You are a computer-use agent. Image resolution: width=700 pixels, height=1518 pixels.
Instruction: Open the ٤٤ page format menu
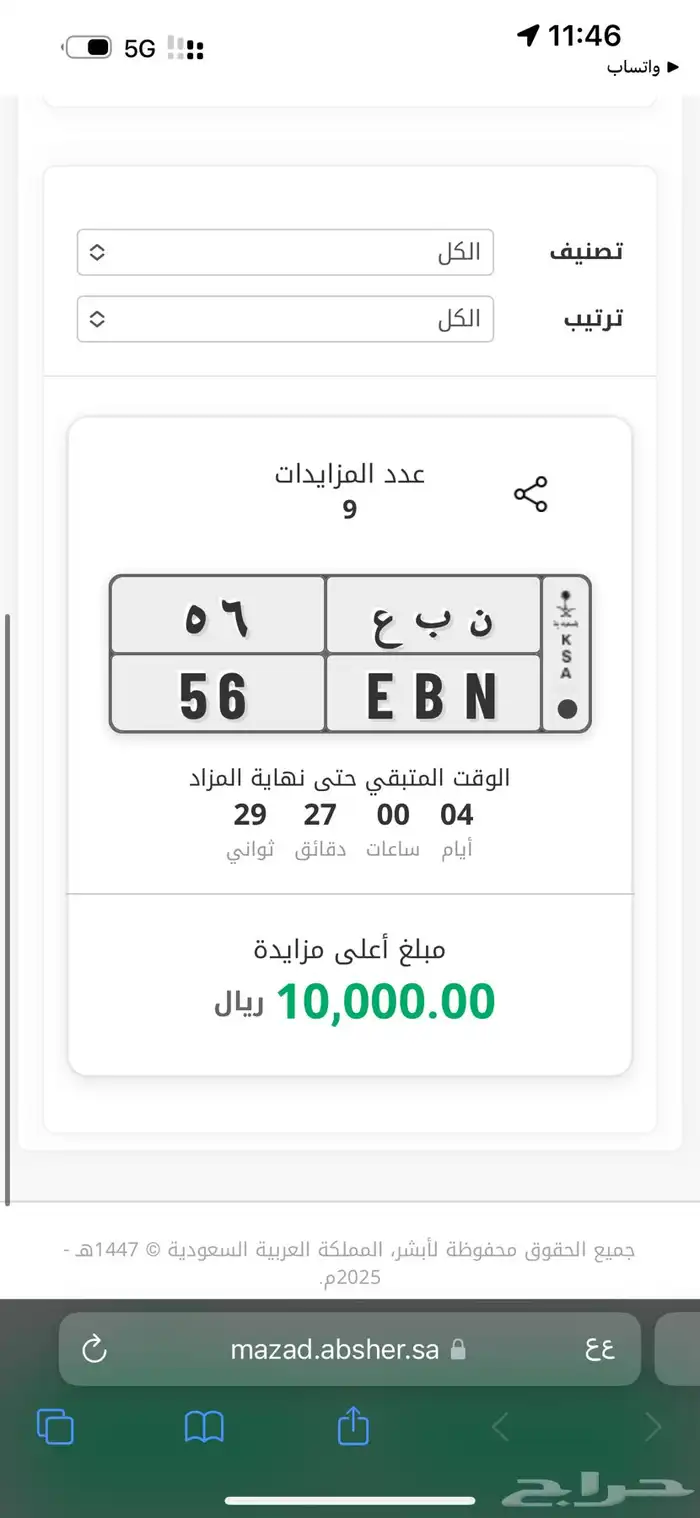600,1350
